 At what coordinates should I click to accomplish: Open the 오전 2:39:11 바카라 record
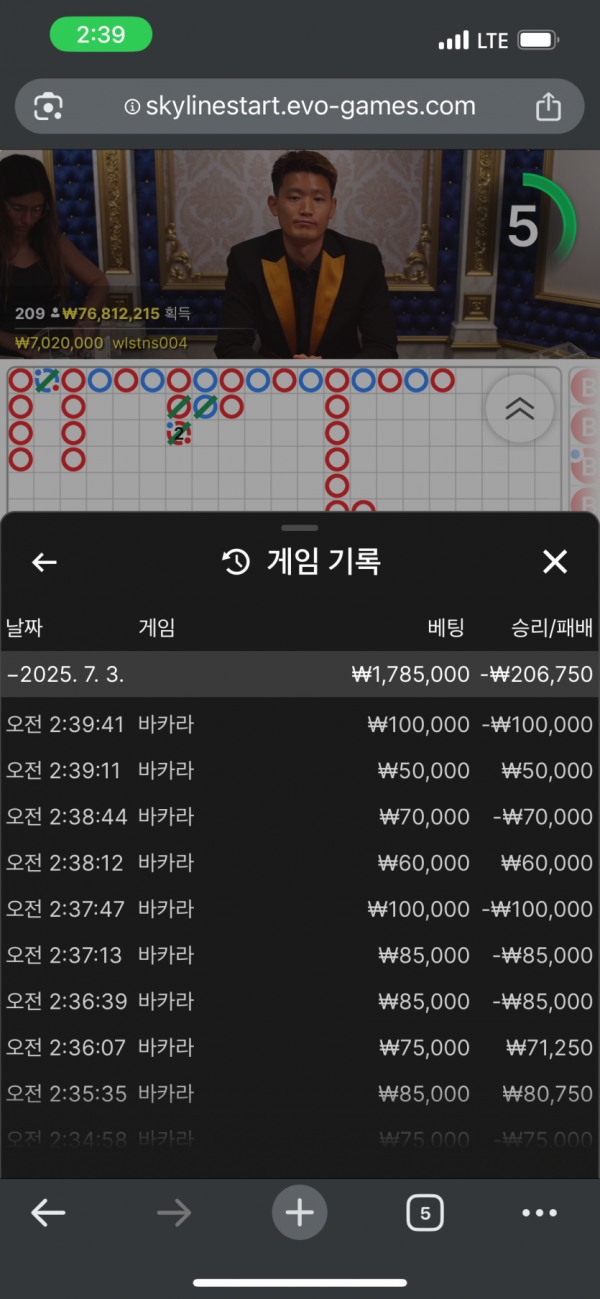point(300,771)
